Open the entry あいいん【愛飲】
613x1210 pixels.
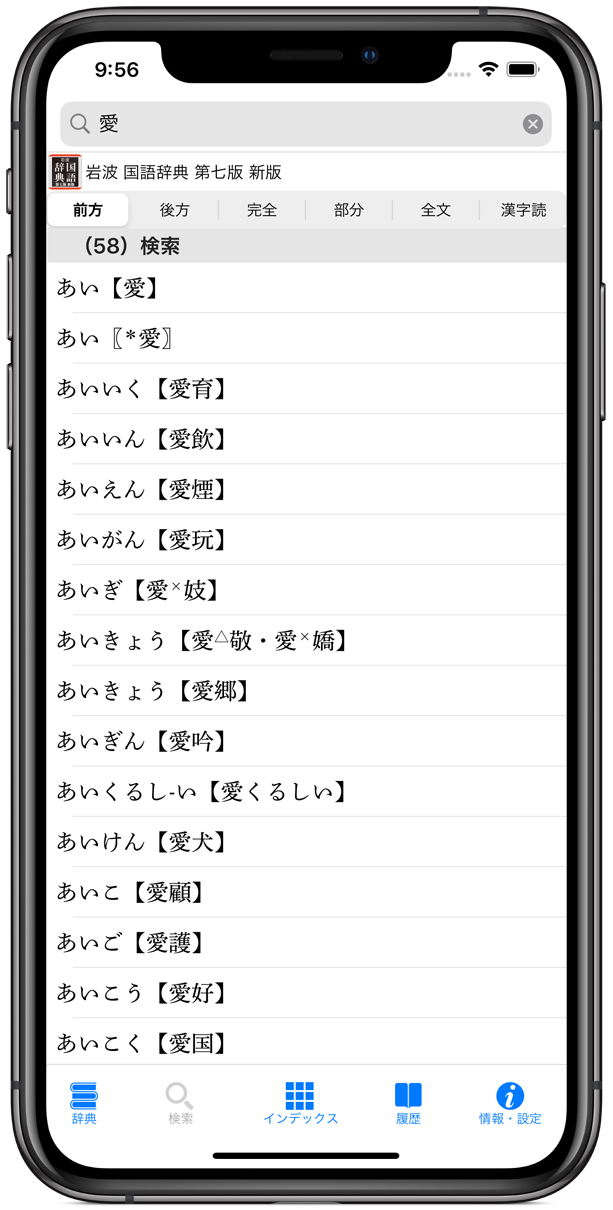pyautogui.click(x=300, y=439)
